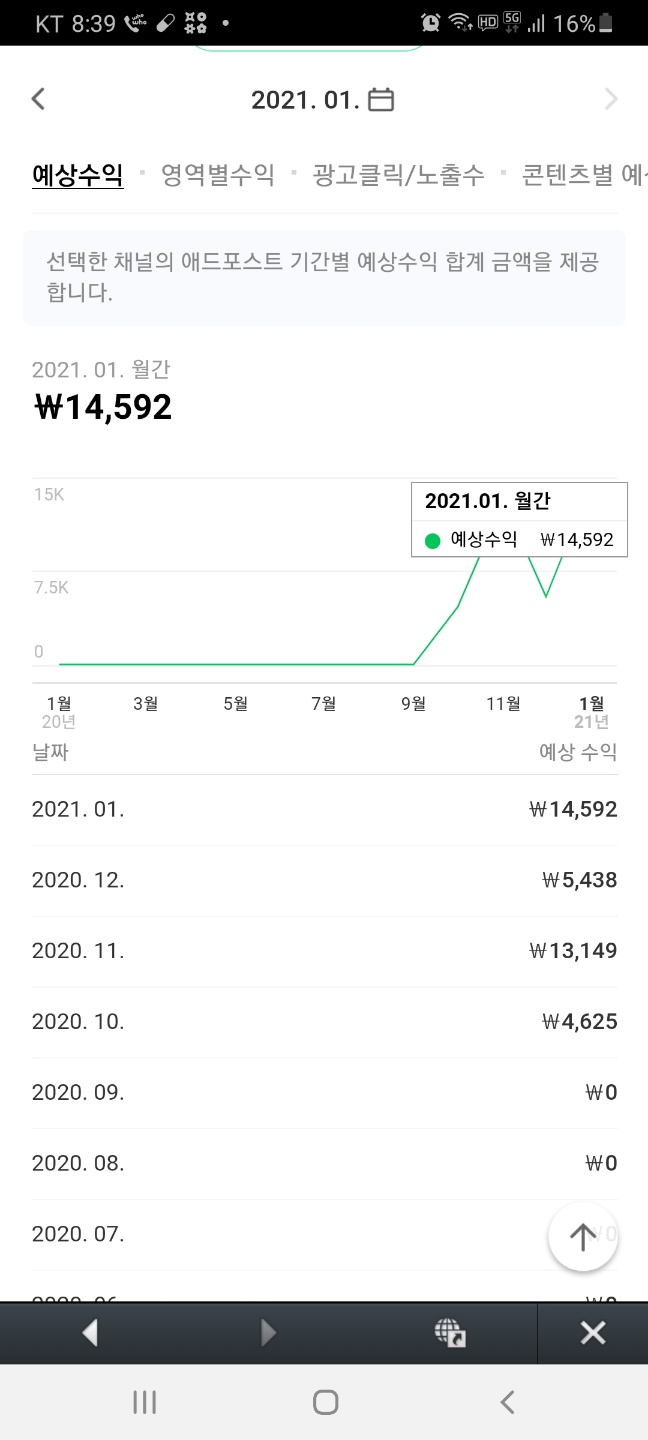The width and height of the screenshot is (648, 1440).
Task: Go forward in the in-app browser
Action: pos(267,1332)
